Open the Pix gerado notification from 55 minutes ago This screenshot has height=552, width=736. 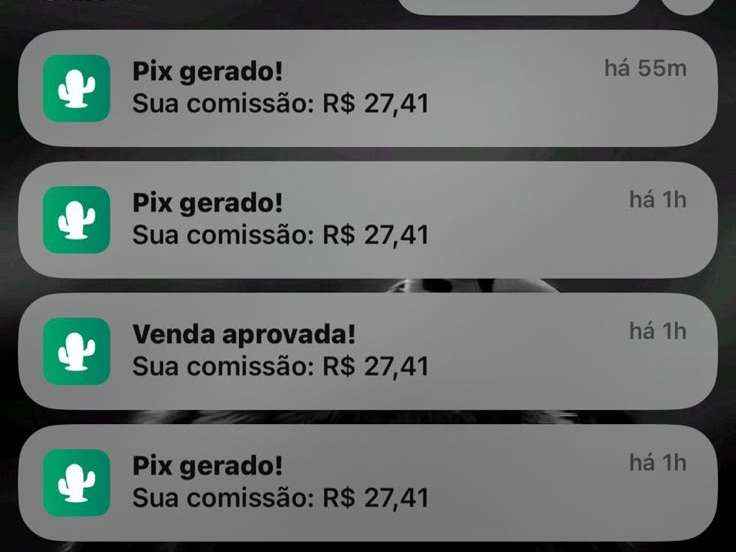pos(367,88)
